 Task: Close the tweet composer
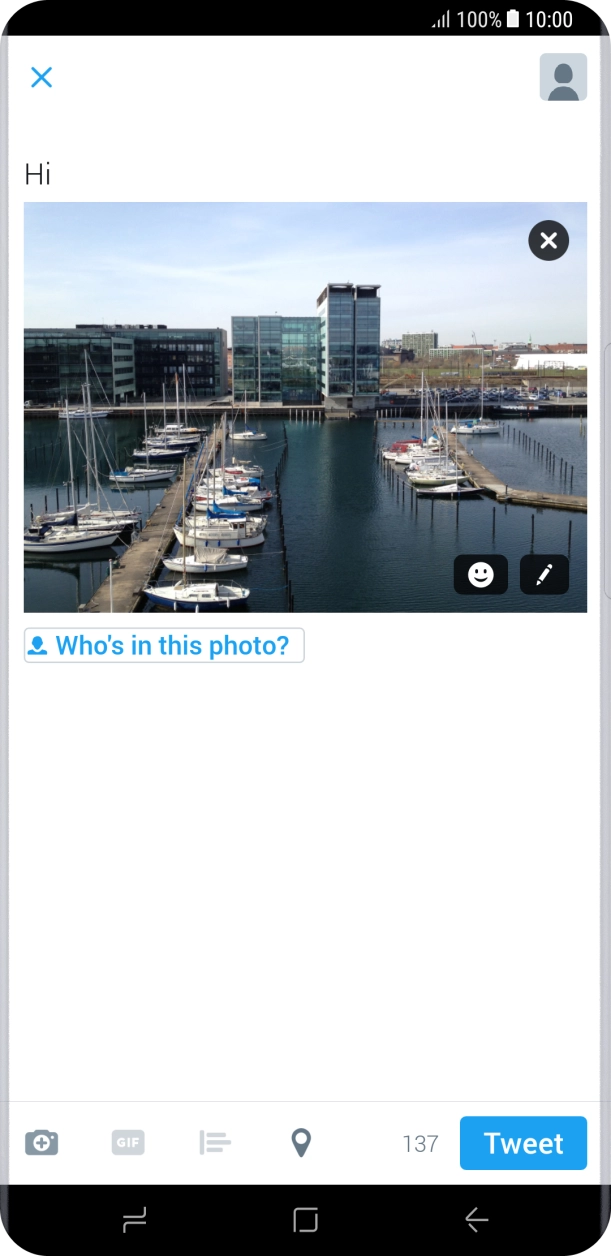41,77
